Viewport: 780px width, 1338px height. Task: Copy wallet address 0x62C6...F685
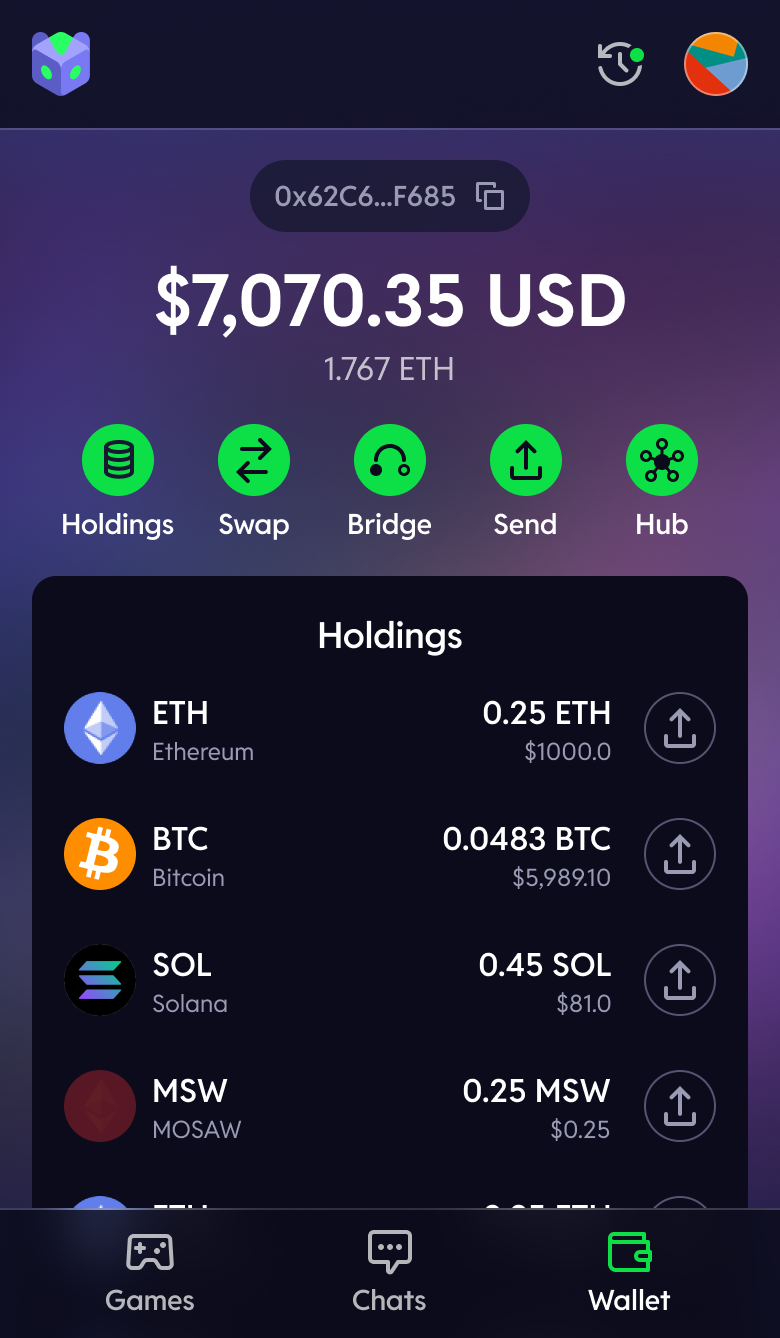pos(490,196)
